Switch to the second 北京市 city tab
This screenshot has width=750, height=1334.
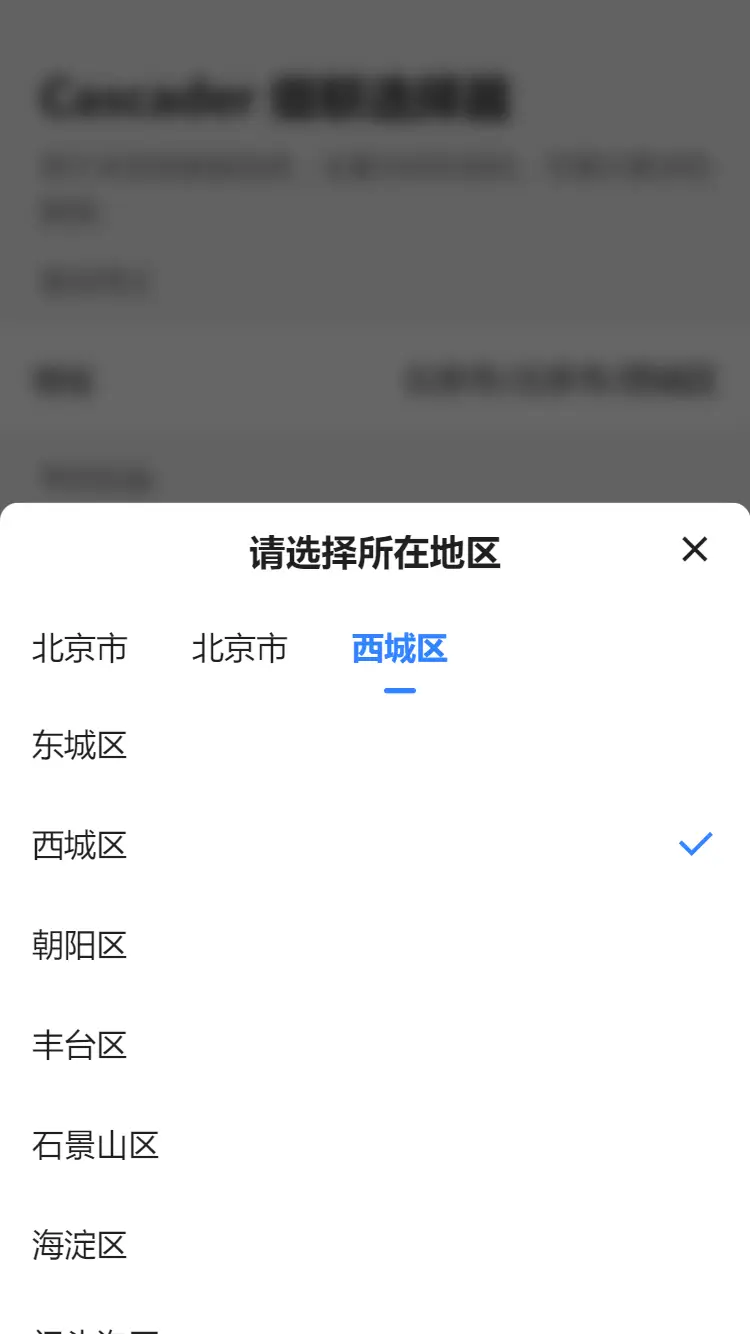coord(240,649)
